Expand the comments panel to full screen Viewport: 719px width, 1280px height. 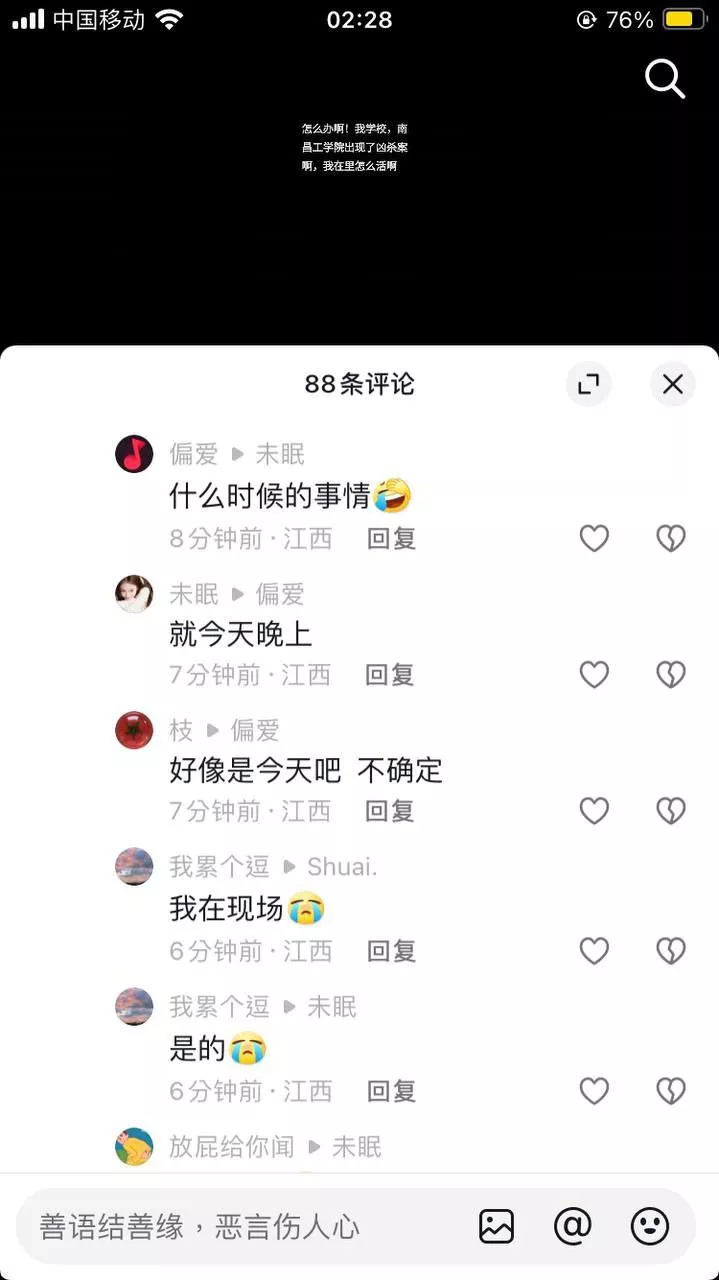pyautogui.click(x=588, y=384)
